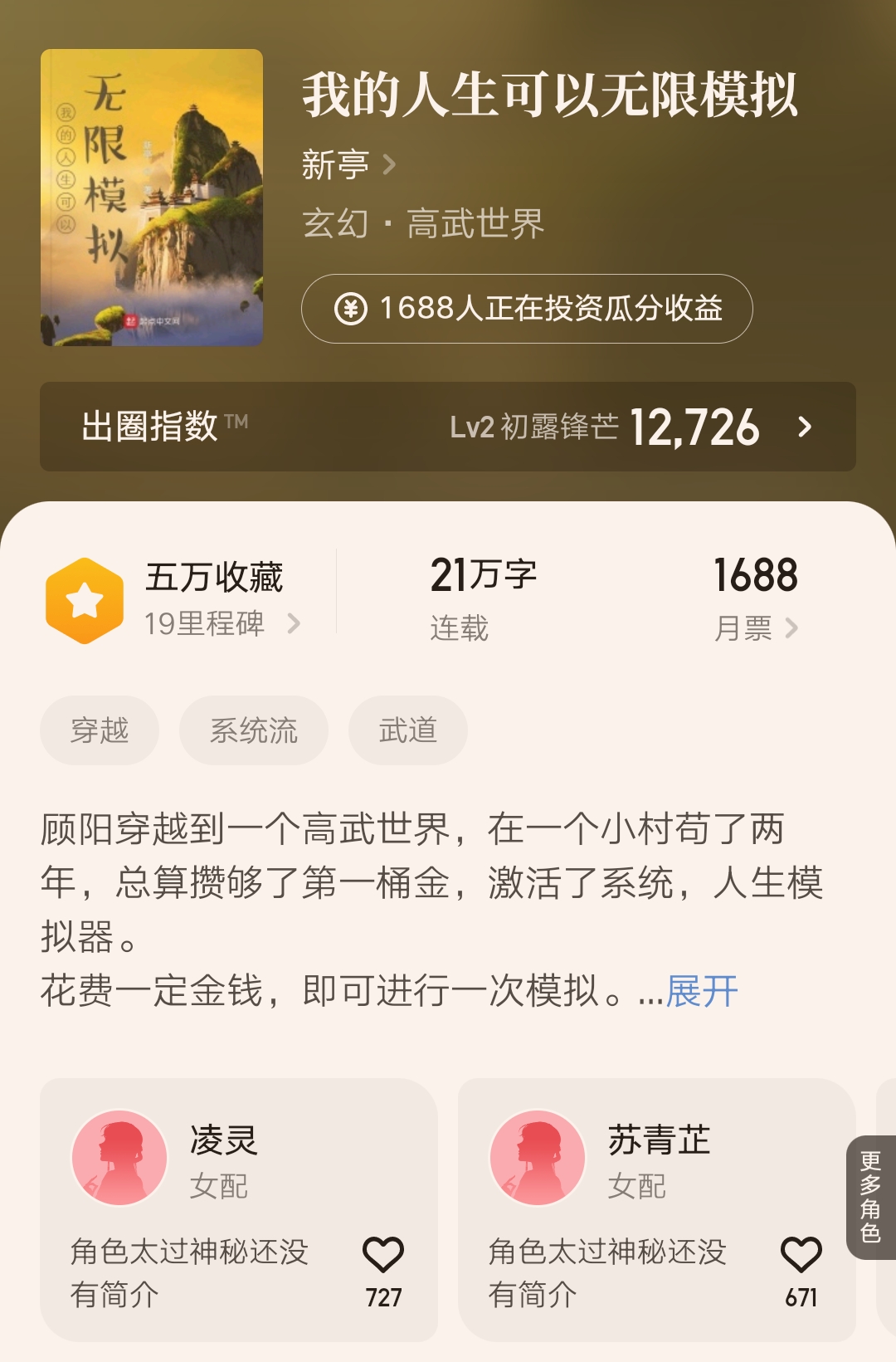Click the 武道 tag
This screenshot has height=1362, width=896.
pyautogui.click(x=407, y=730)
